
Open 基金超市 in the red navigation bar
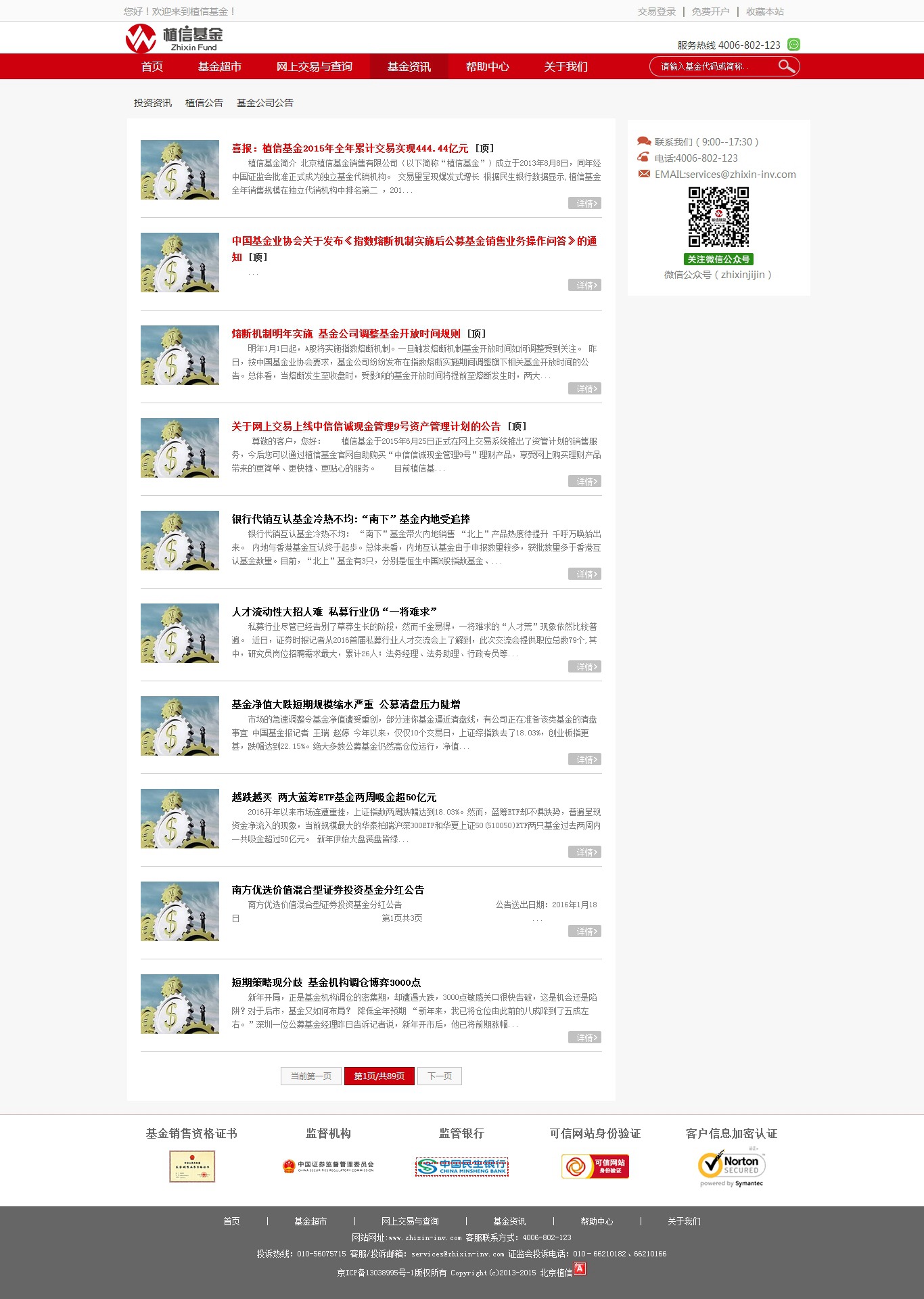click(219, 66)
